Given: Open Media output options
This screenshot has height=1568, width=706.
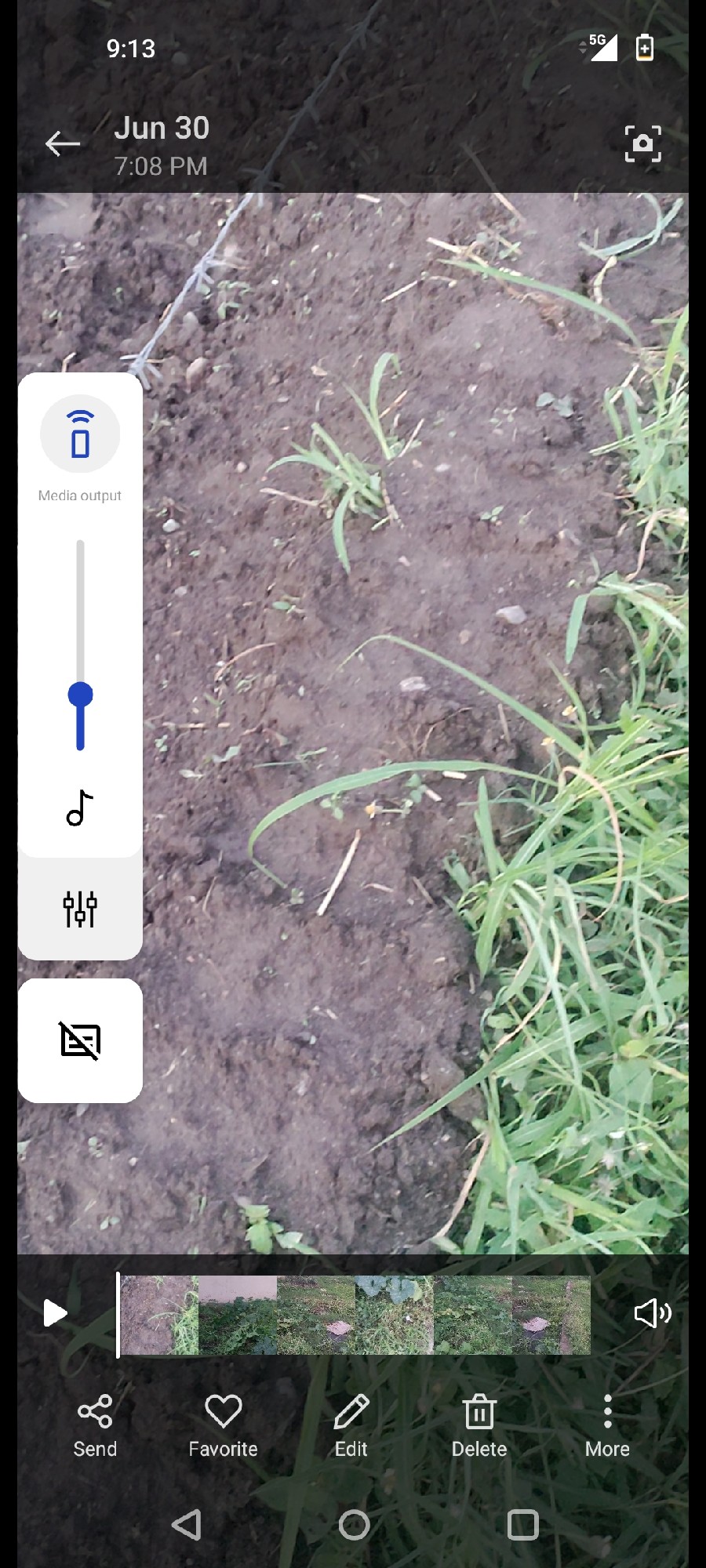Looking at the screenshot, I should (x=80, y=434).
